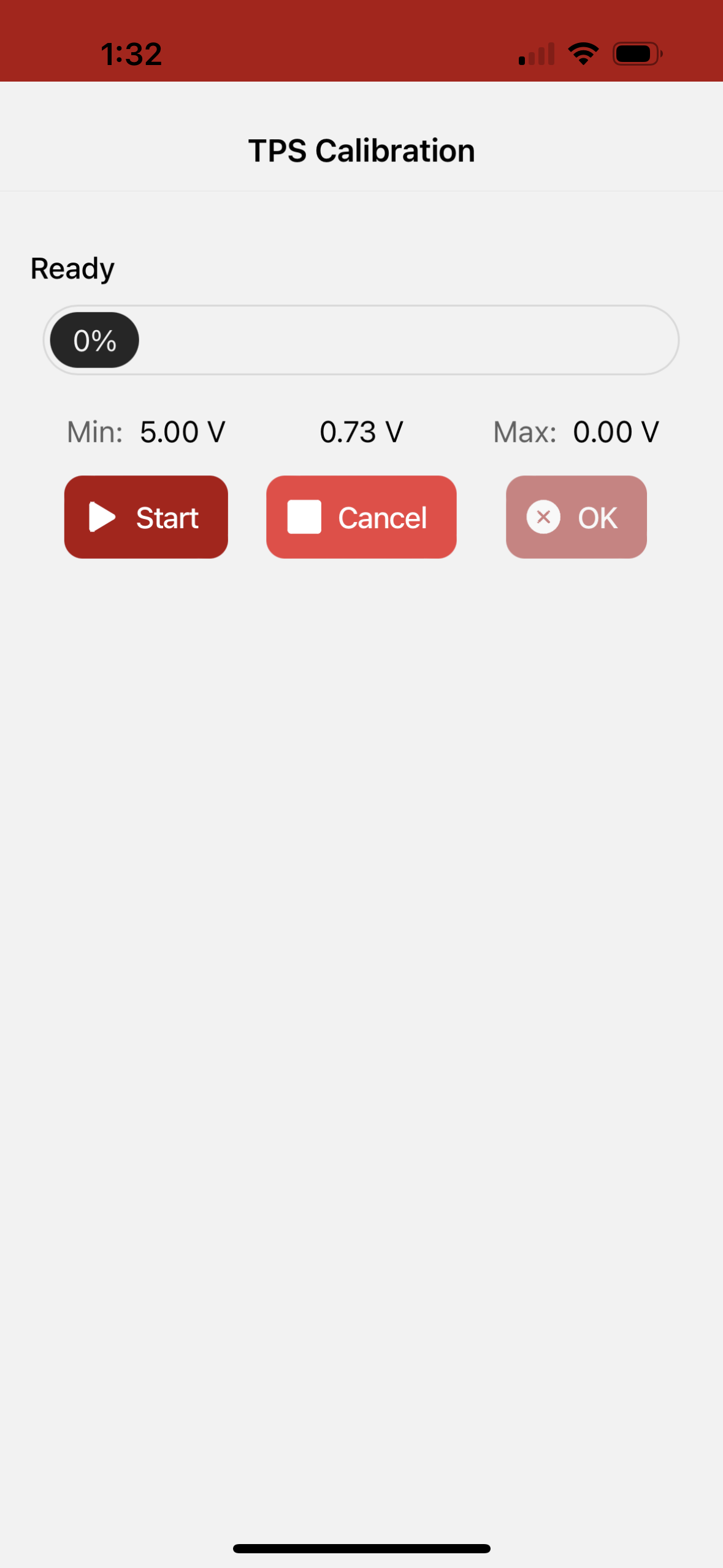Start the TPS calibration process
This screenshot has width=723, height=1568.
146,517
